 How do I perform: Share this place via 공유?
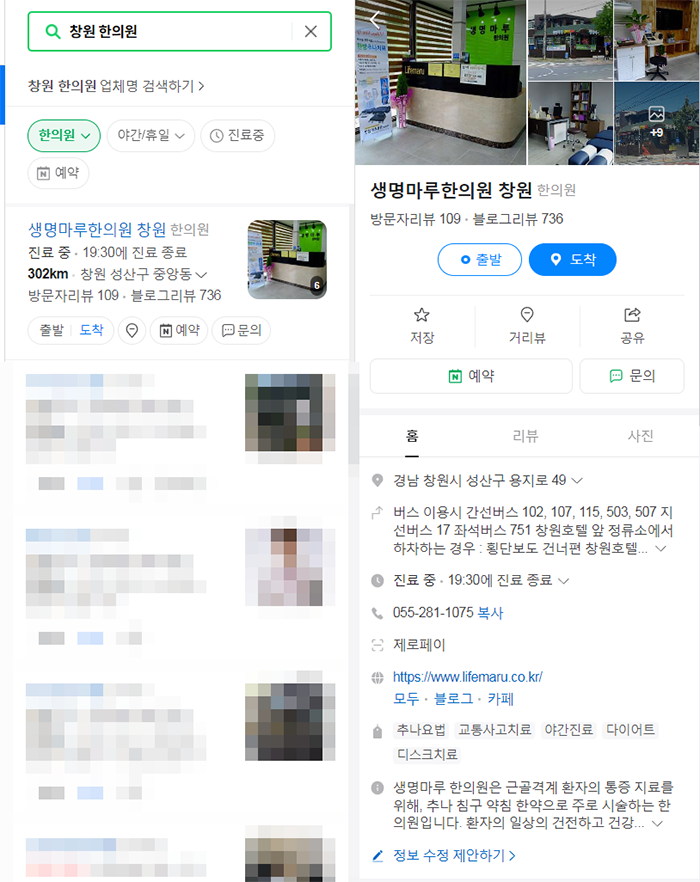632,325
